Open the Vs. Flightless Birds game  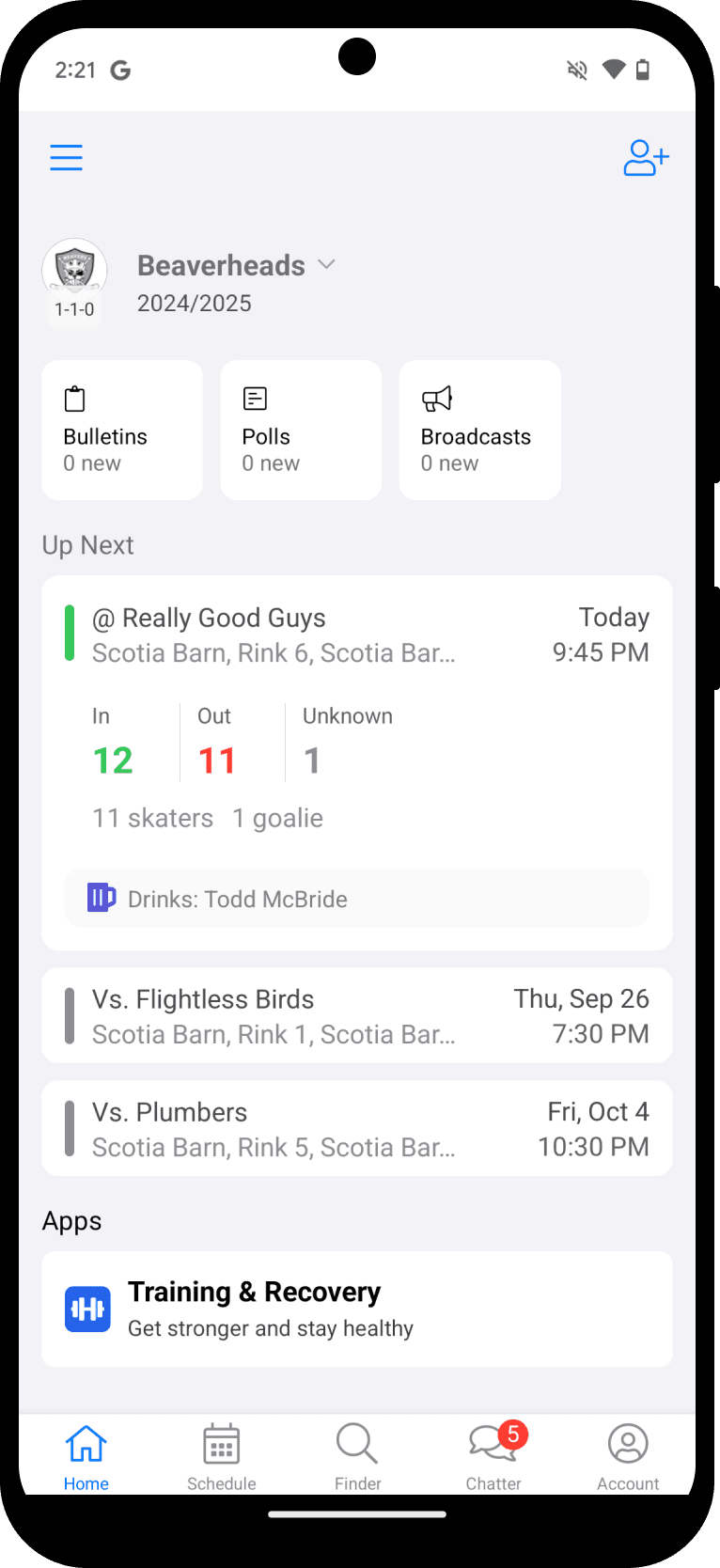[357, 1016]
